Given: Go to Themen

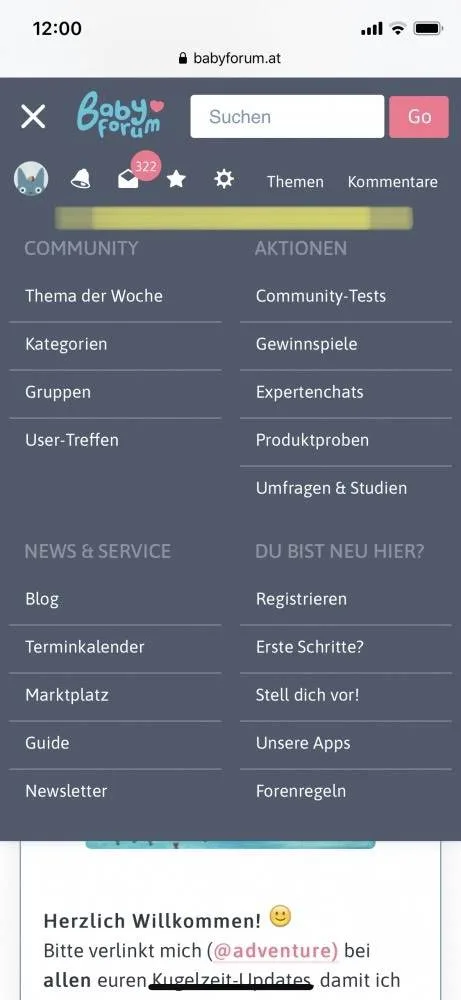Looking at the screenshot, I should pyautogui.click(x=295, y=182).
